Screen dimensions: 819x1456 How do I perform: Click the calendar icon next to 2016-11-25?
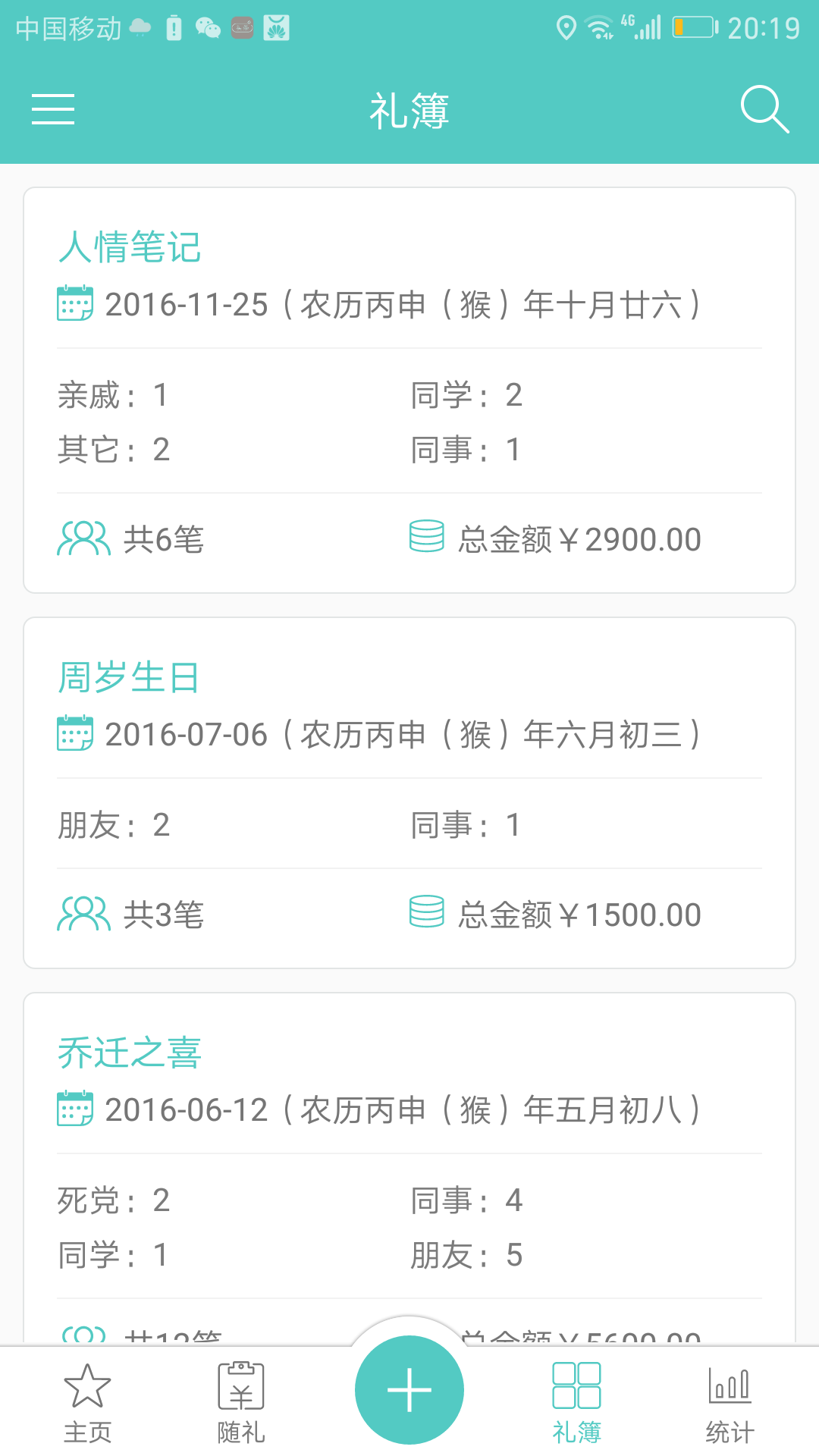click(76, 303)
